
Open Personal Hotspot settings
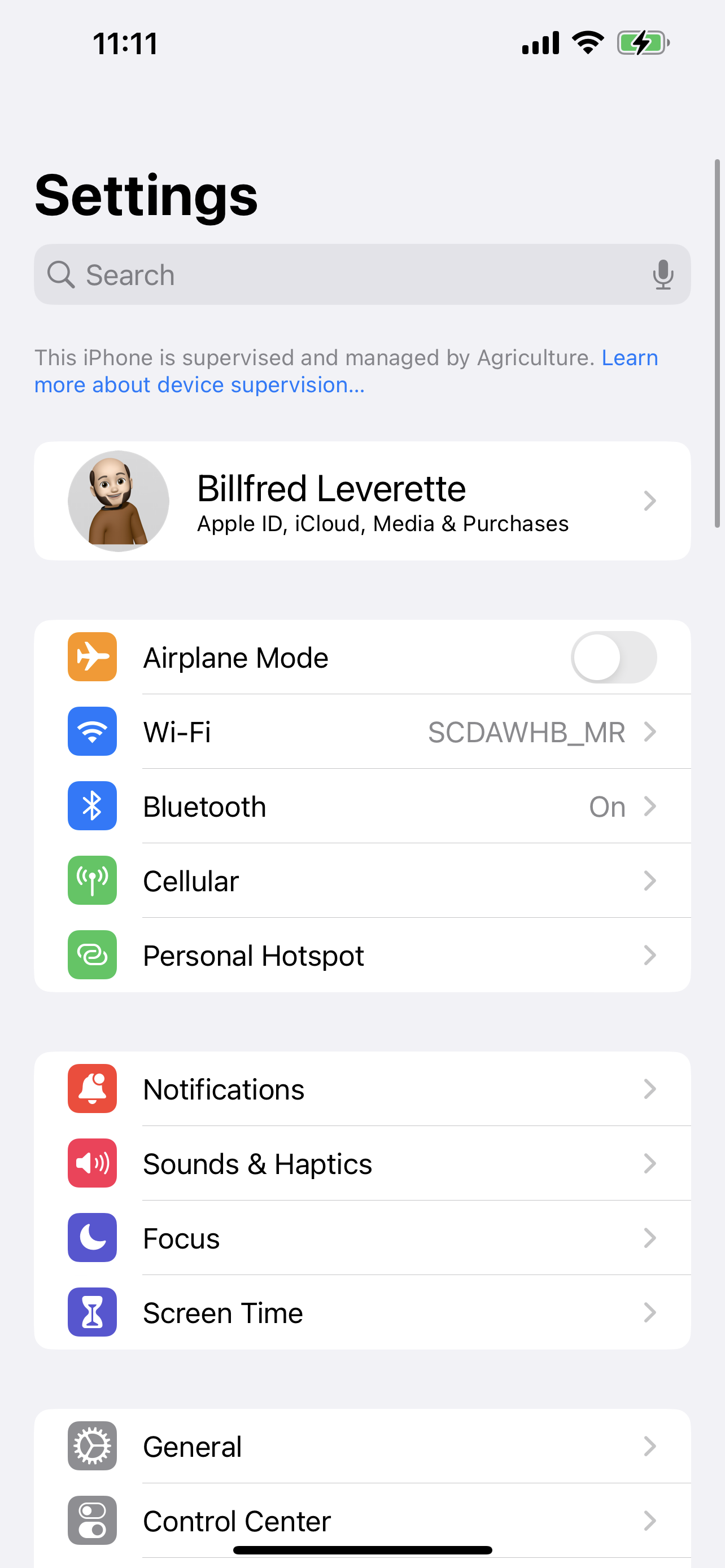click(x=362, y=955)
